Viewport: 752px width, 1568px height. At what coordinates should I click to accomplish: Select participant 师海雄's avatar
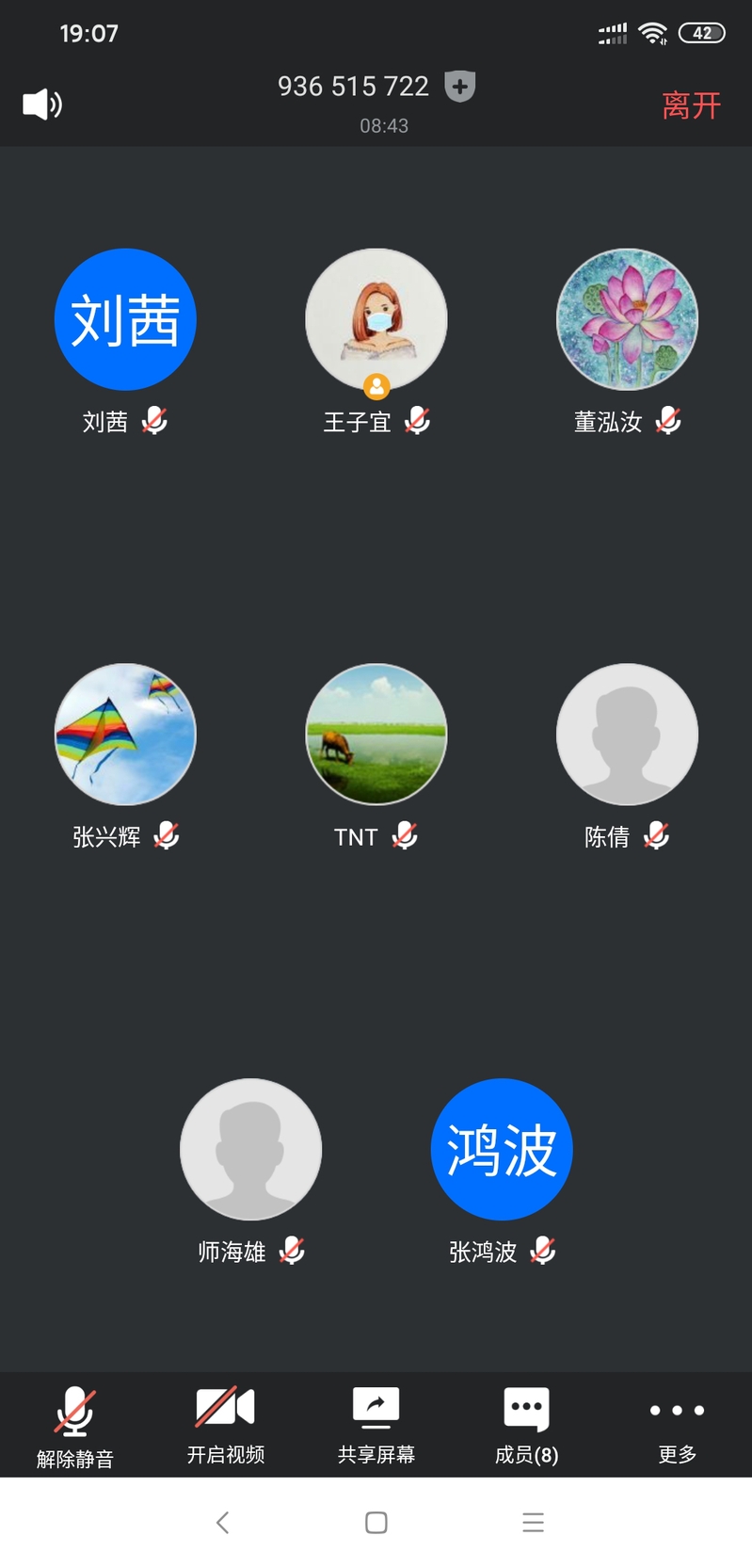[x=250, y=1149]
